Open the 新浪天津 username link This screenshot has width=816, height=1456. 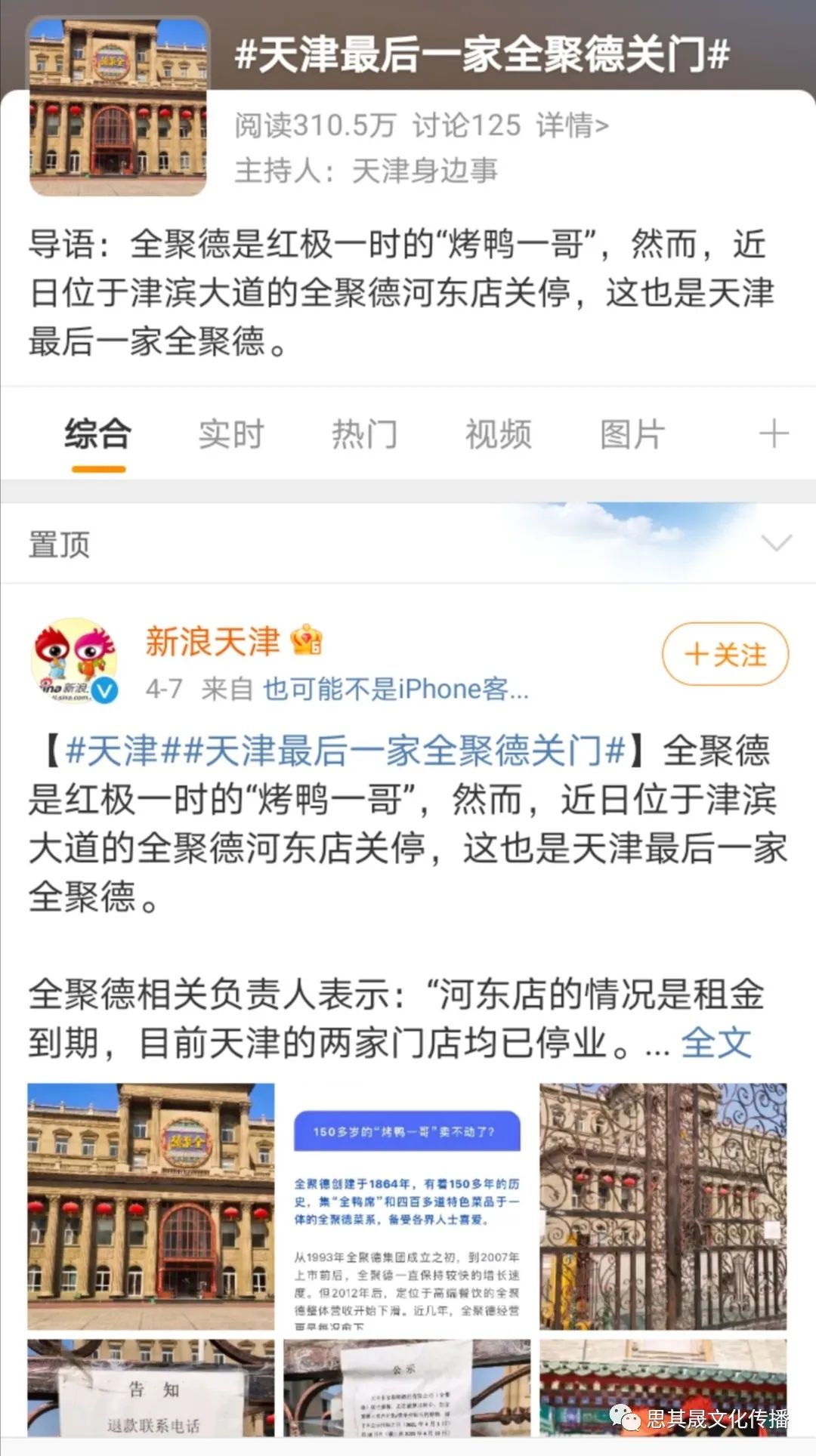213,641
